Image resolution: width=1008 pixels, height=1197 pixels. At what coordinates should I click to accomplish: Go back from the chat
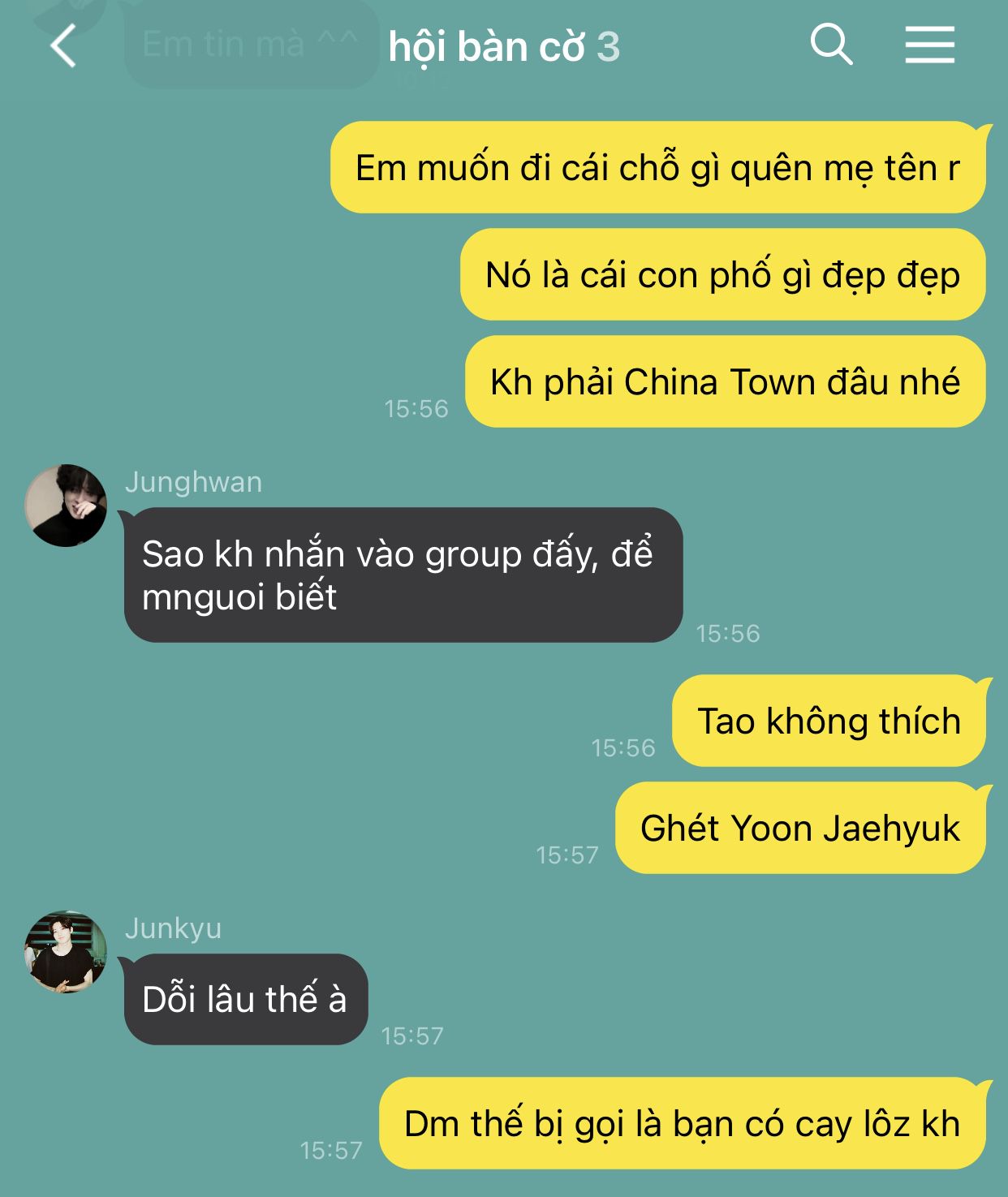[x=63, y=46]
